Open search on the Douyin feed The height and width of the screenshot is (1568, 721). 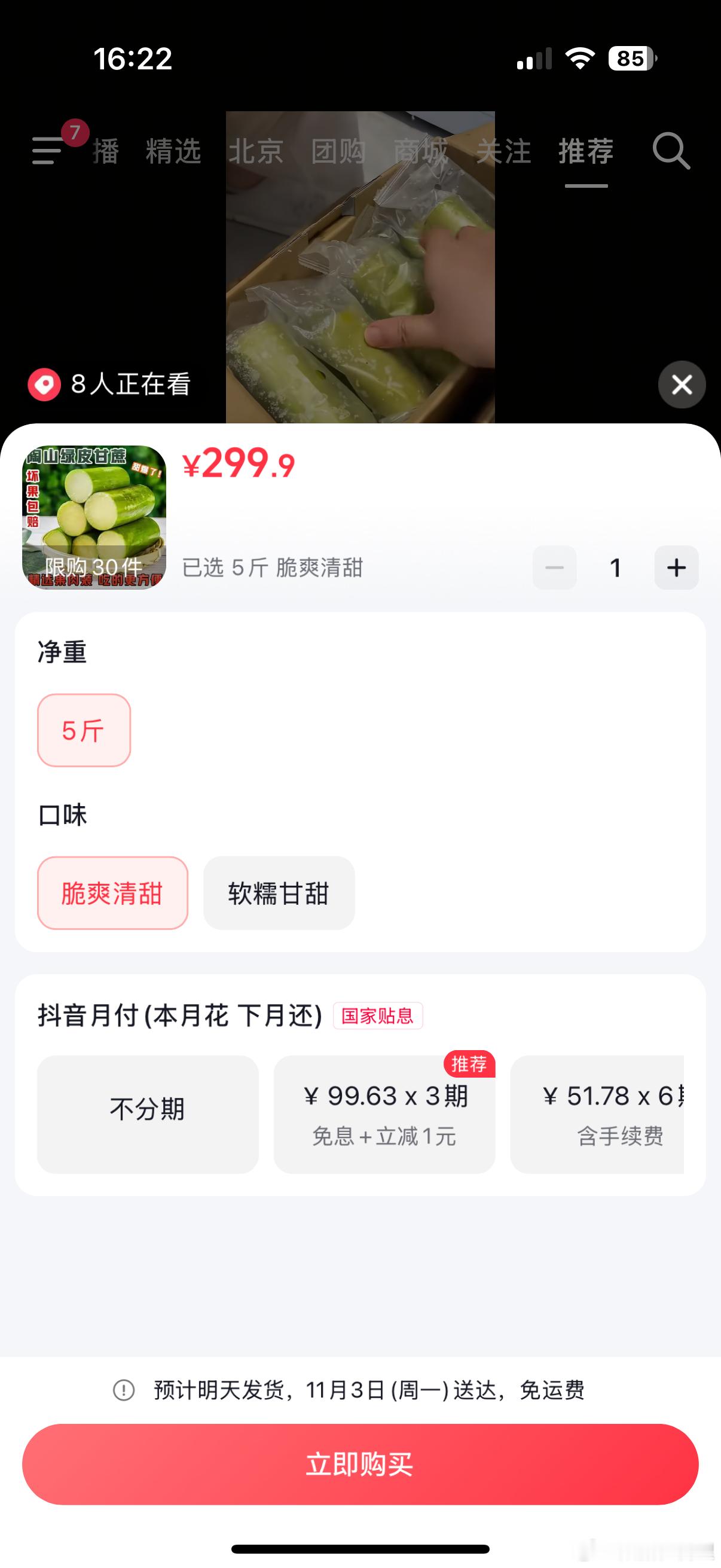click(x=670, y=151)
